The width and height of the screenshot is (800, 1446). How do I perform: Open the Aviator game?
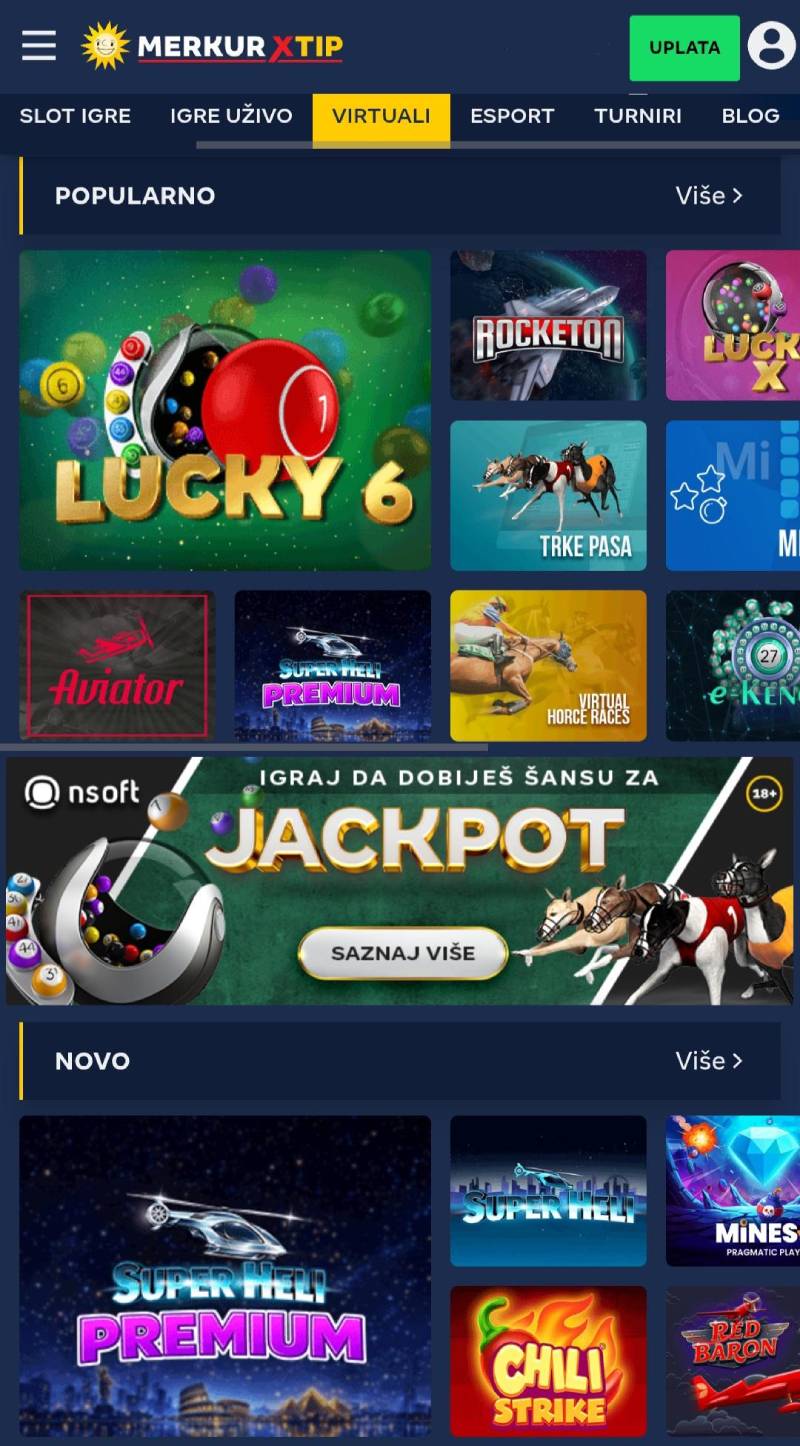(x=117, y=665)
